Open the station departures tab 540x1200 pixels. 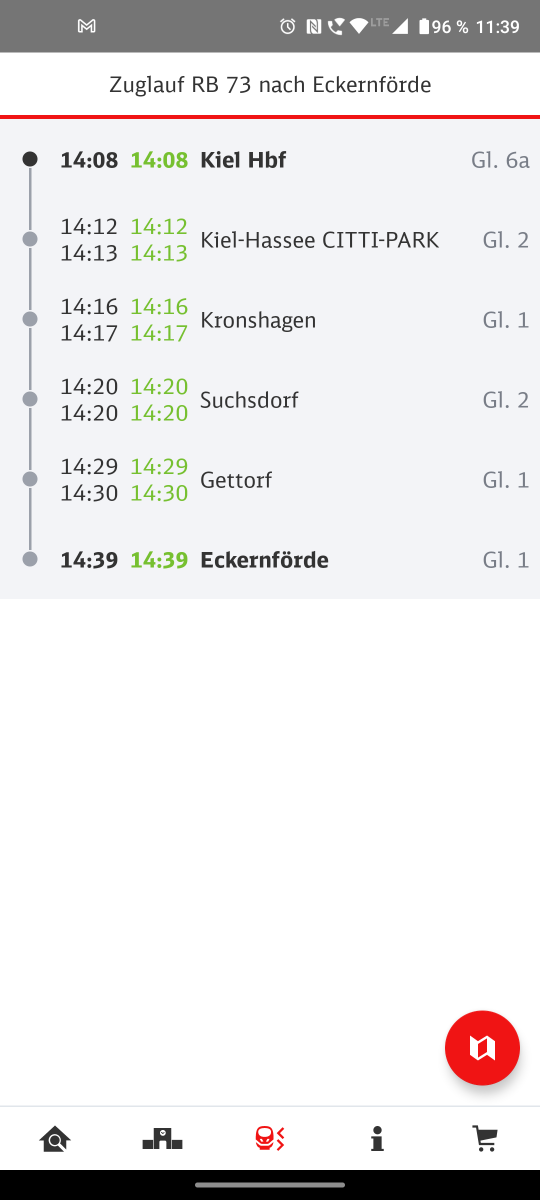point(162,1138)
